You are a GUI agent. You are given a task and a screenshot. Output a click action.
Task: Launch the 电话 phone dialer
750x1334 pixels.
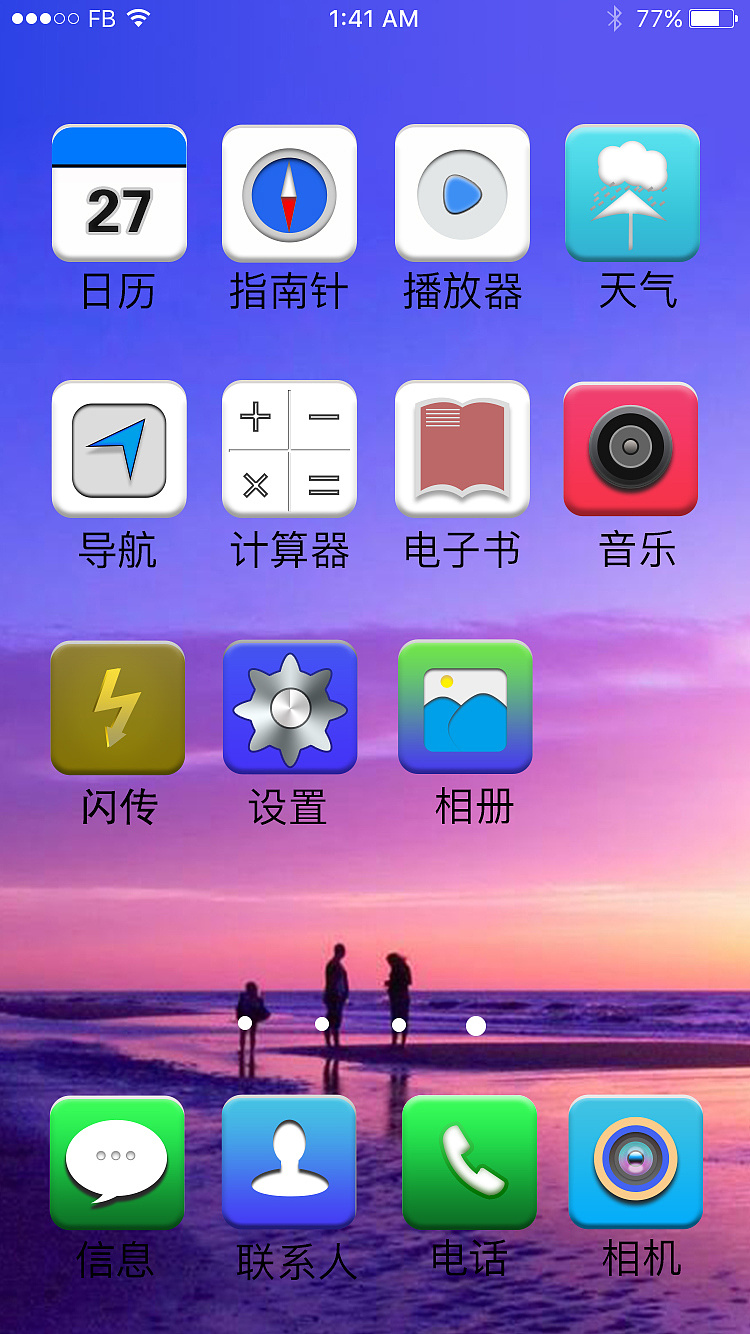pyautogui.click(x=469, y=1163)
